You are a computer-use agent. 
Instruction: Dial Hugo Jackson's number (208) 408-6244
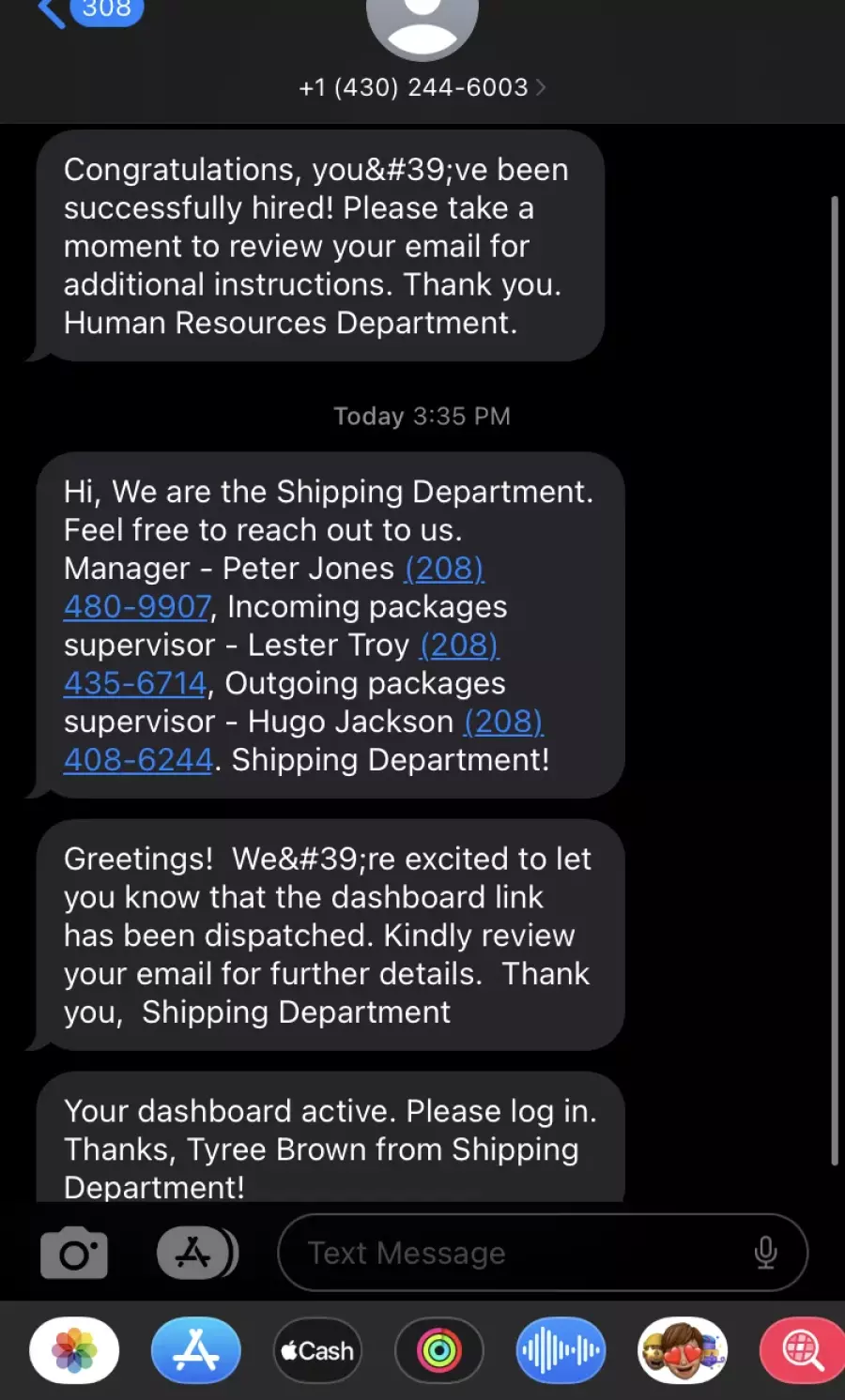point(303,740)
